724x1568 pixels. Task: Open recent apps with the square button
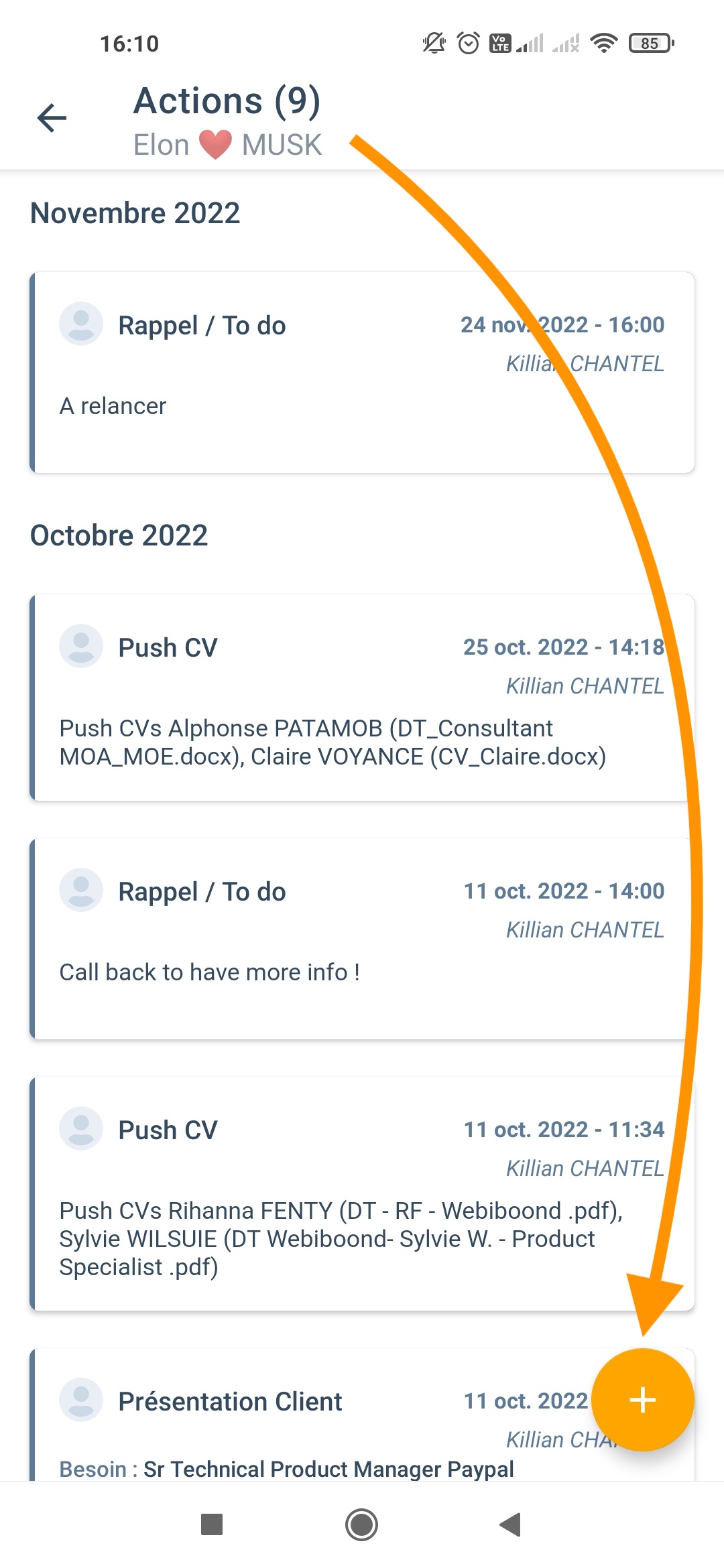tap(212, 1524)
